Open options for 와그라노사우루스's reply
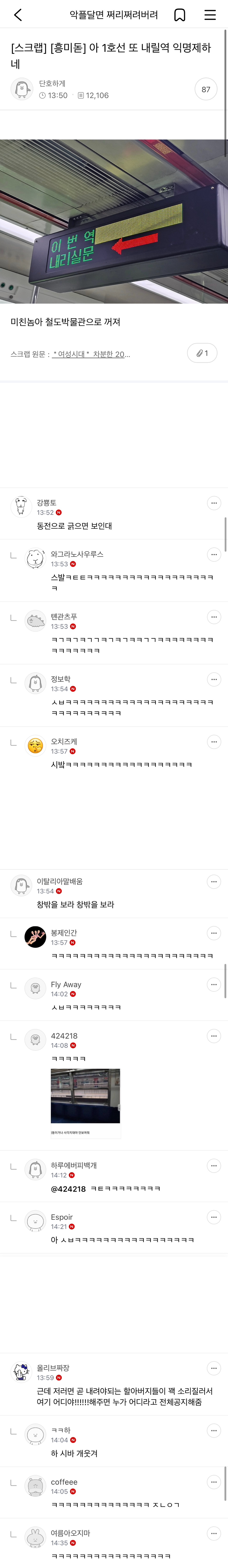Viewport: 228px width, 1568px height. pyautogui.click(x=213, y=554)
